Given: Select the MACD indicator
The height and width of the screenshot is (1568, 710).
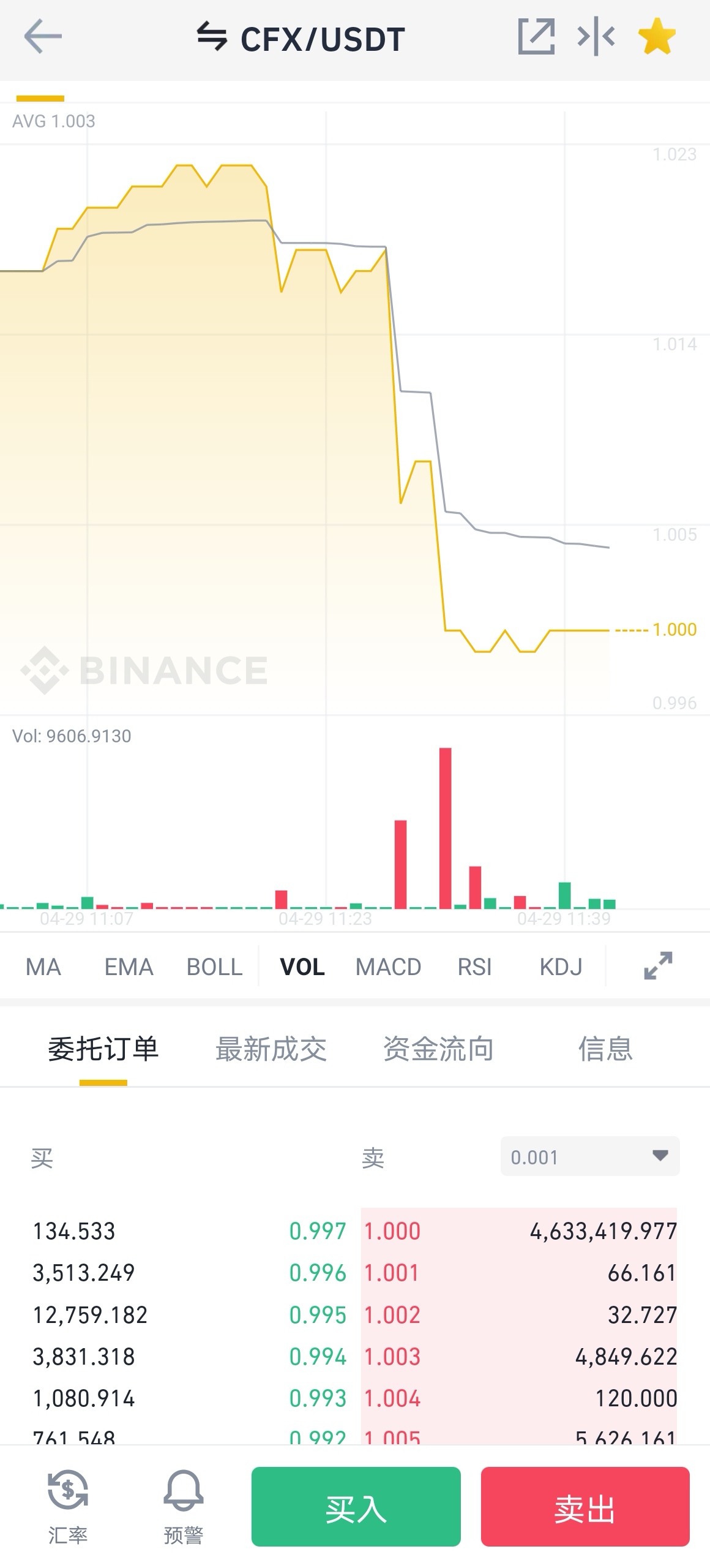Looking at the screenshot, I should click(388, 967).
